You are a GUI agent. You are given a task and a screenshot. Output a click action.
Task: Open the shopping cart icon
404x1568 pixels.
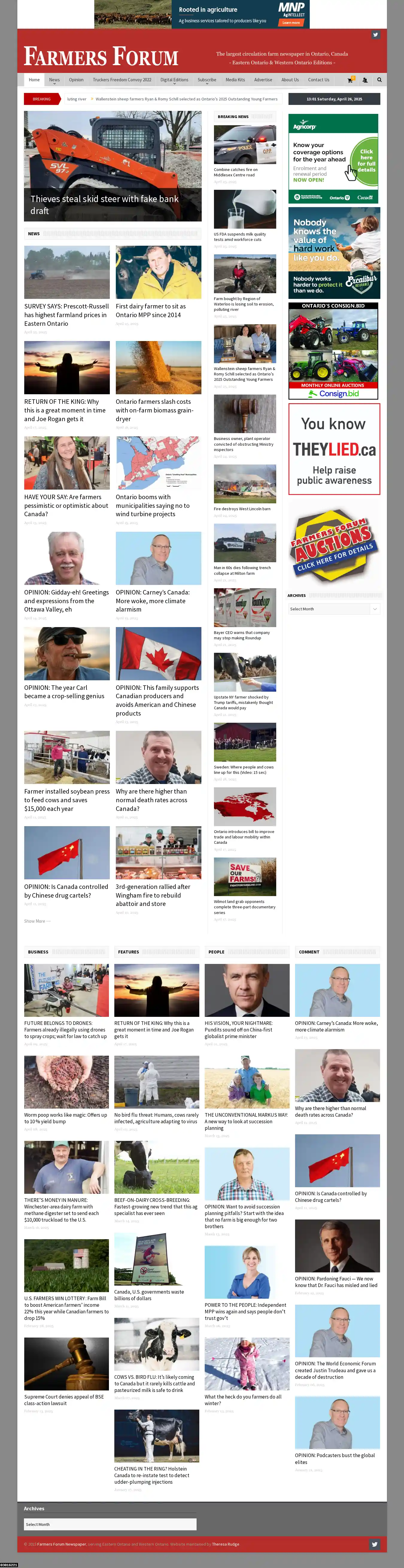350,80
